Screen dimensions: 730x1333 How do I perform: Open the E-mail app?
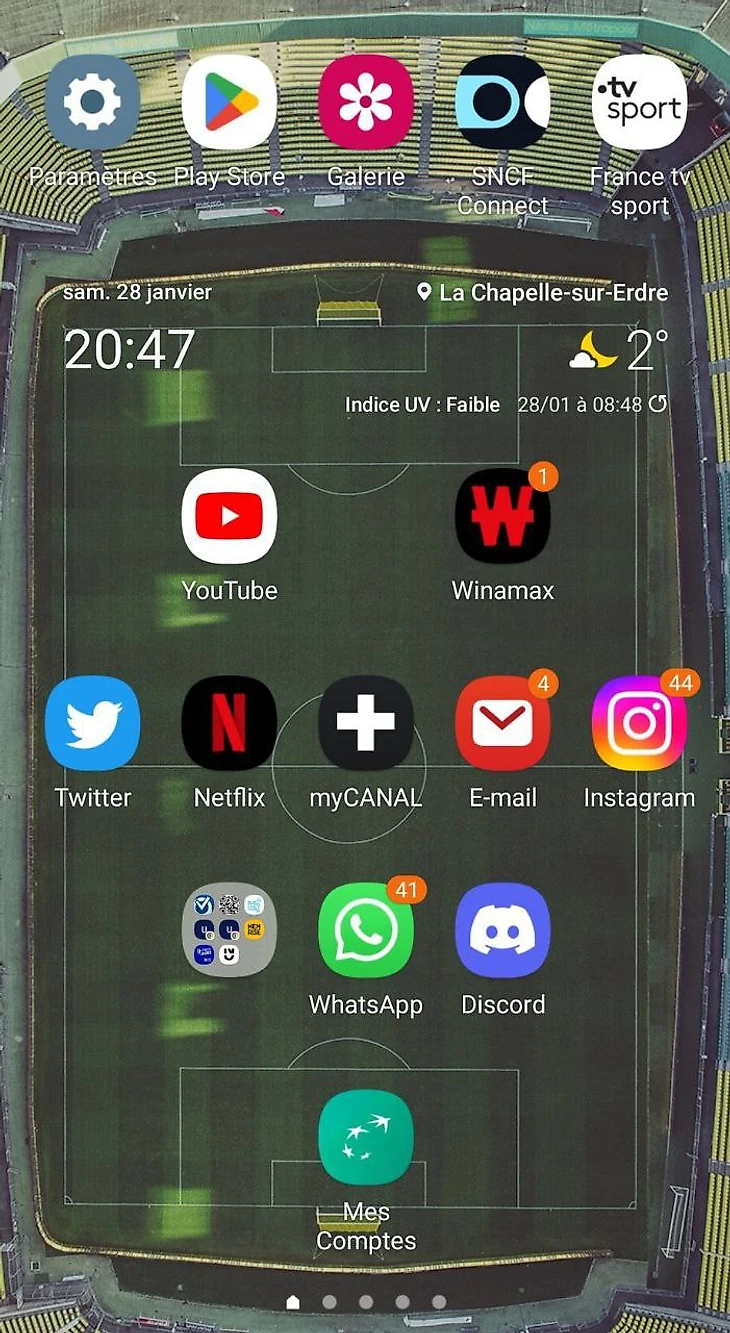502,723
